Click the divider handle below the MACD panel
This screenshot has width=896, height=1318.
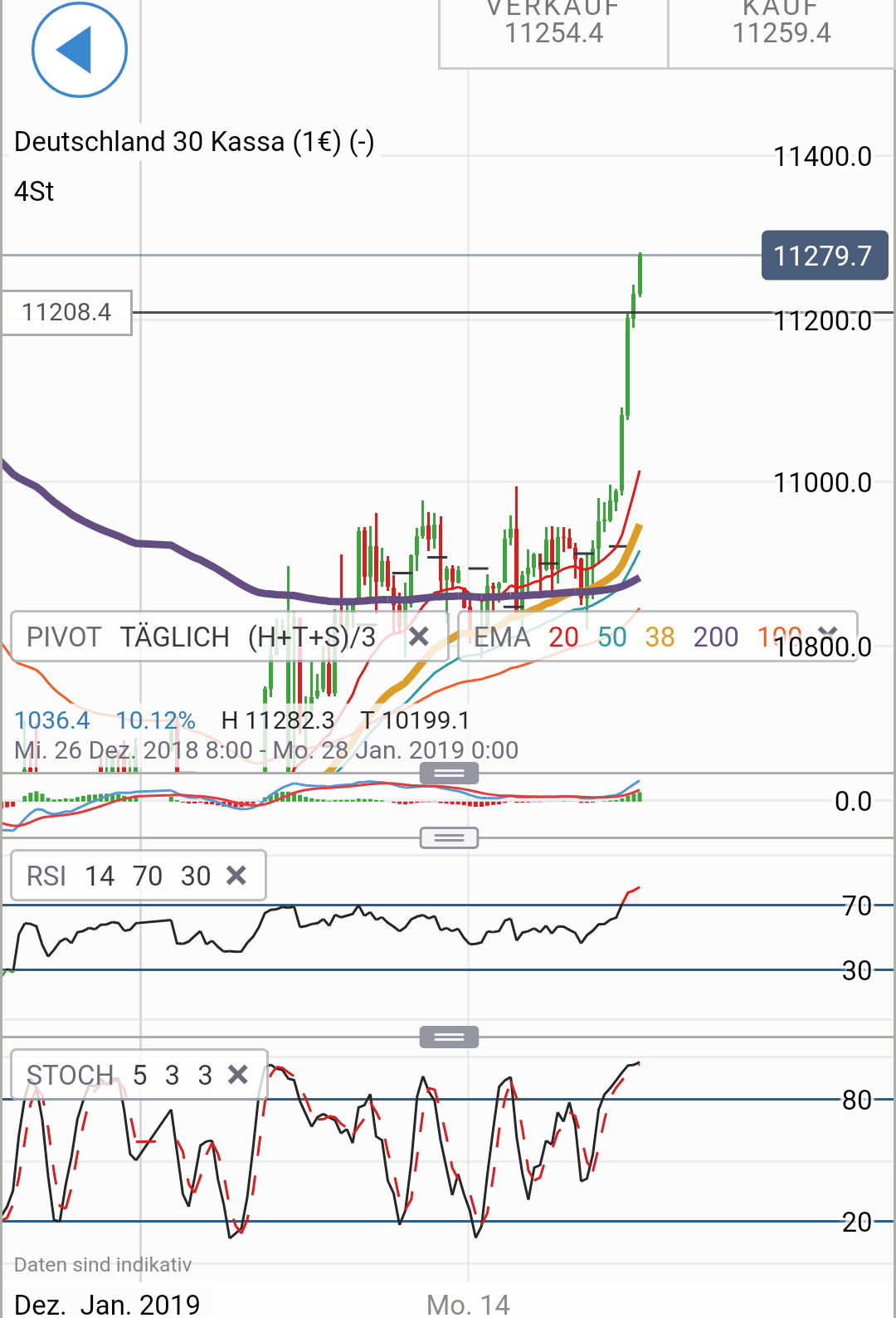click(x=448, y=837)
